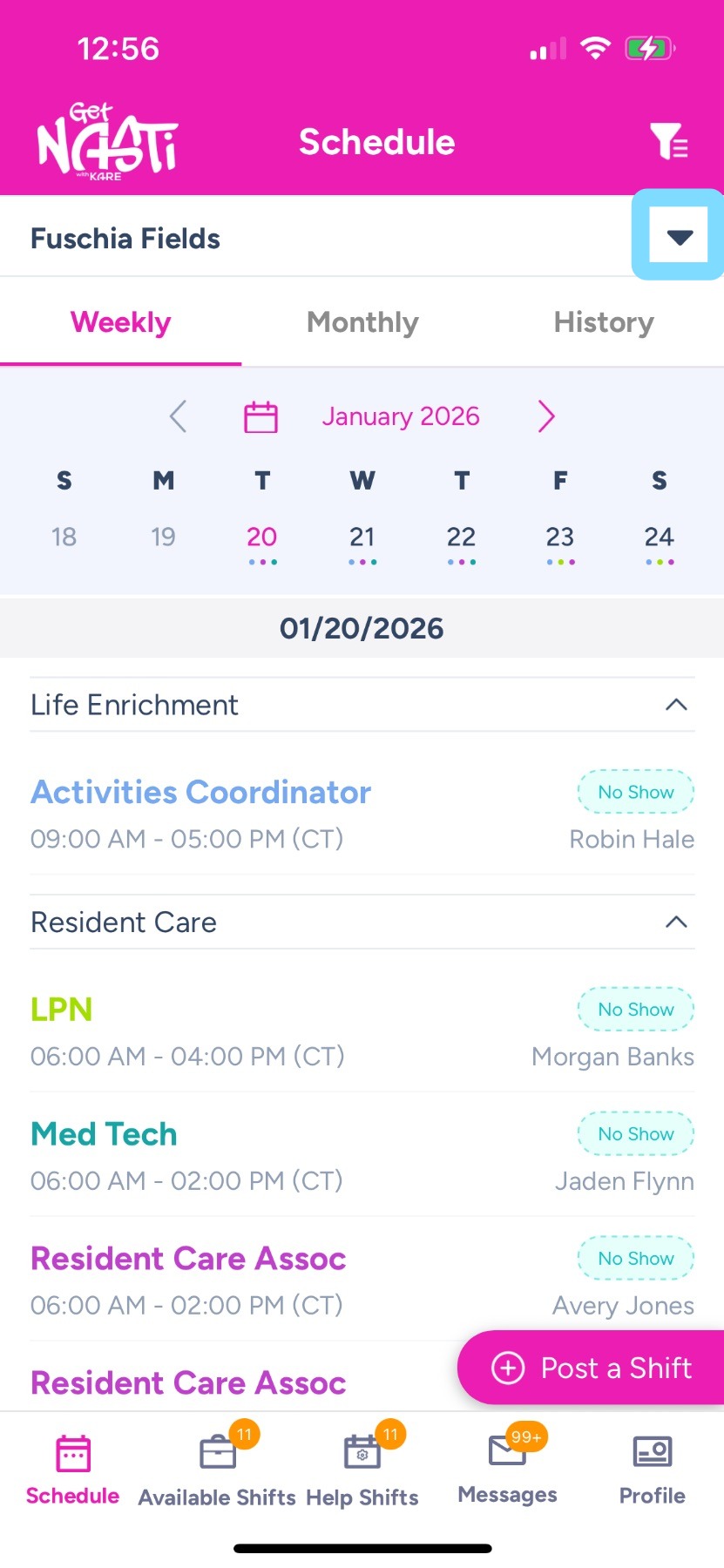
Task: Go to the next week
Action: (x=546, y=416)
